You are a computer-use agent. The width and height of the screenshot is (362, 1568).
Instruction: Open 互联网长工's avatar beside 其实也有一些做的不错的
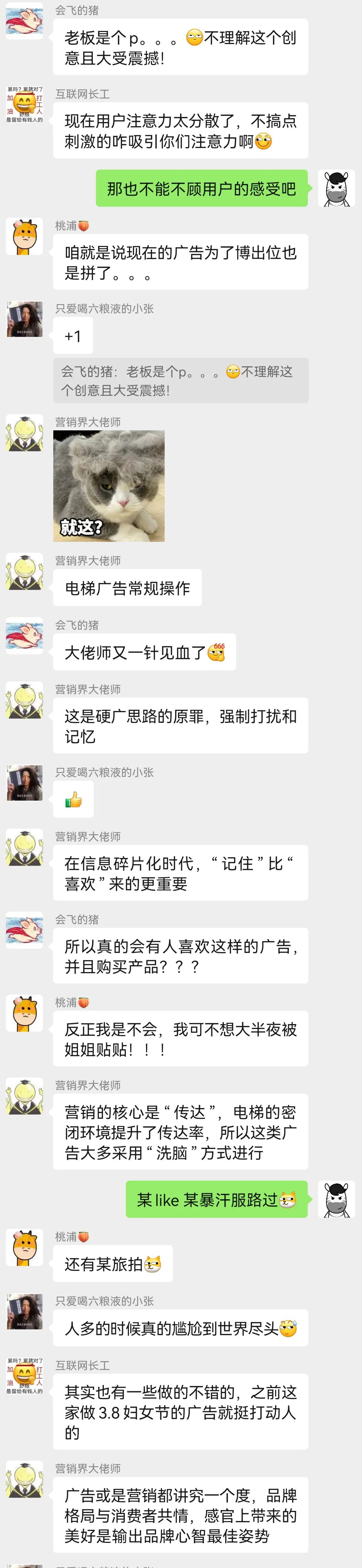24,1376
